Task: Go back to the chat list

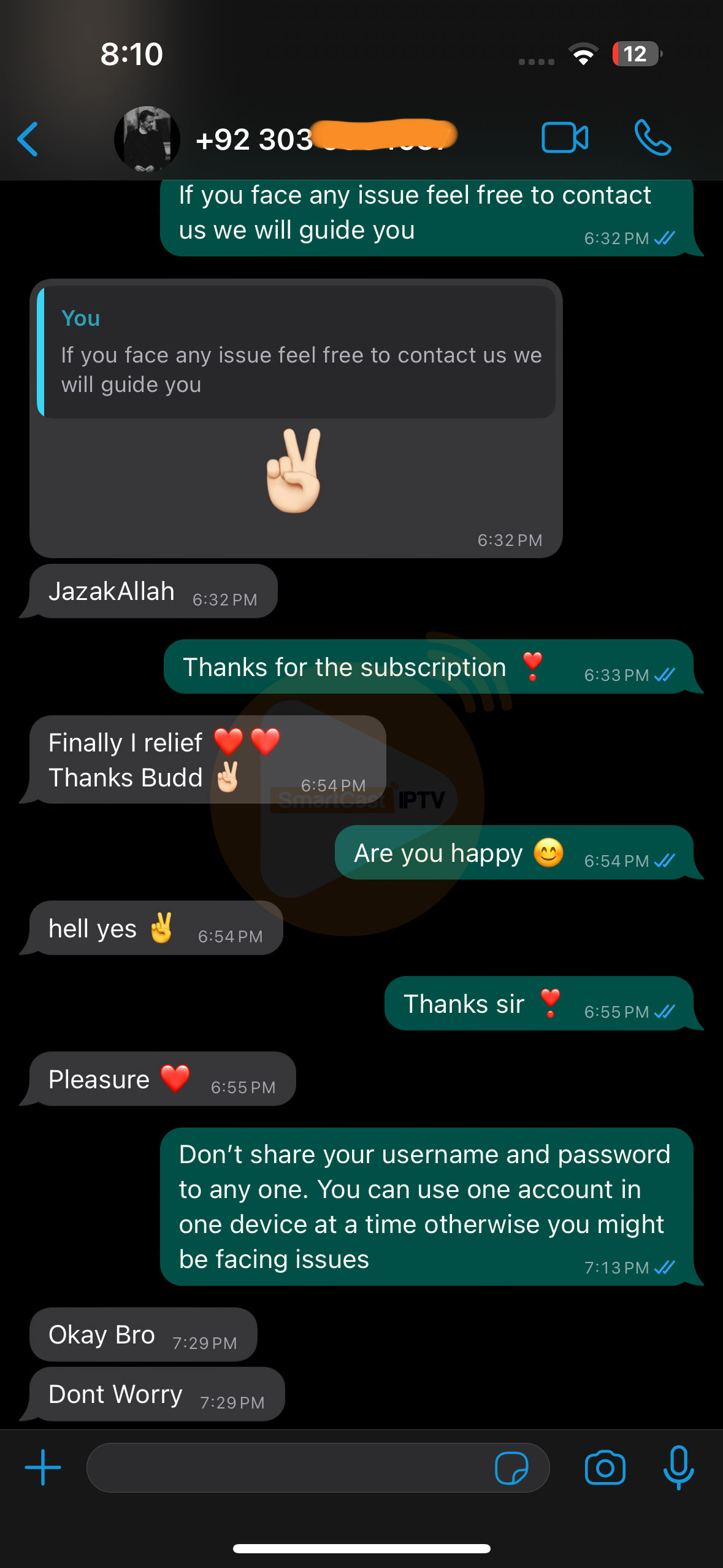Action: 29,139
